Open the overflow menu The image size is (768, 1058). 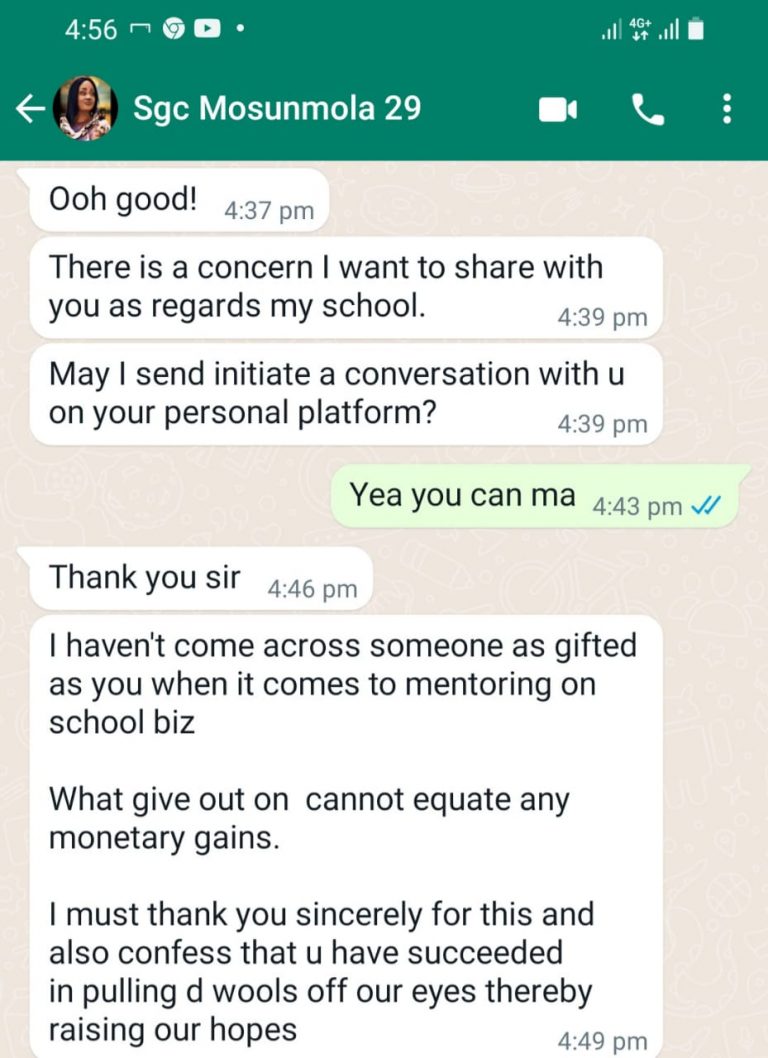pos(727,109)
